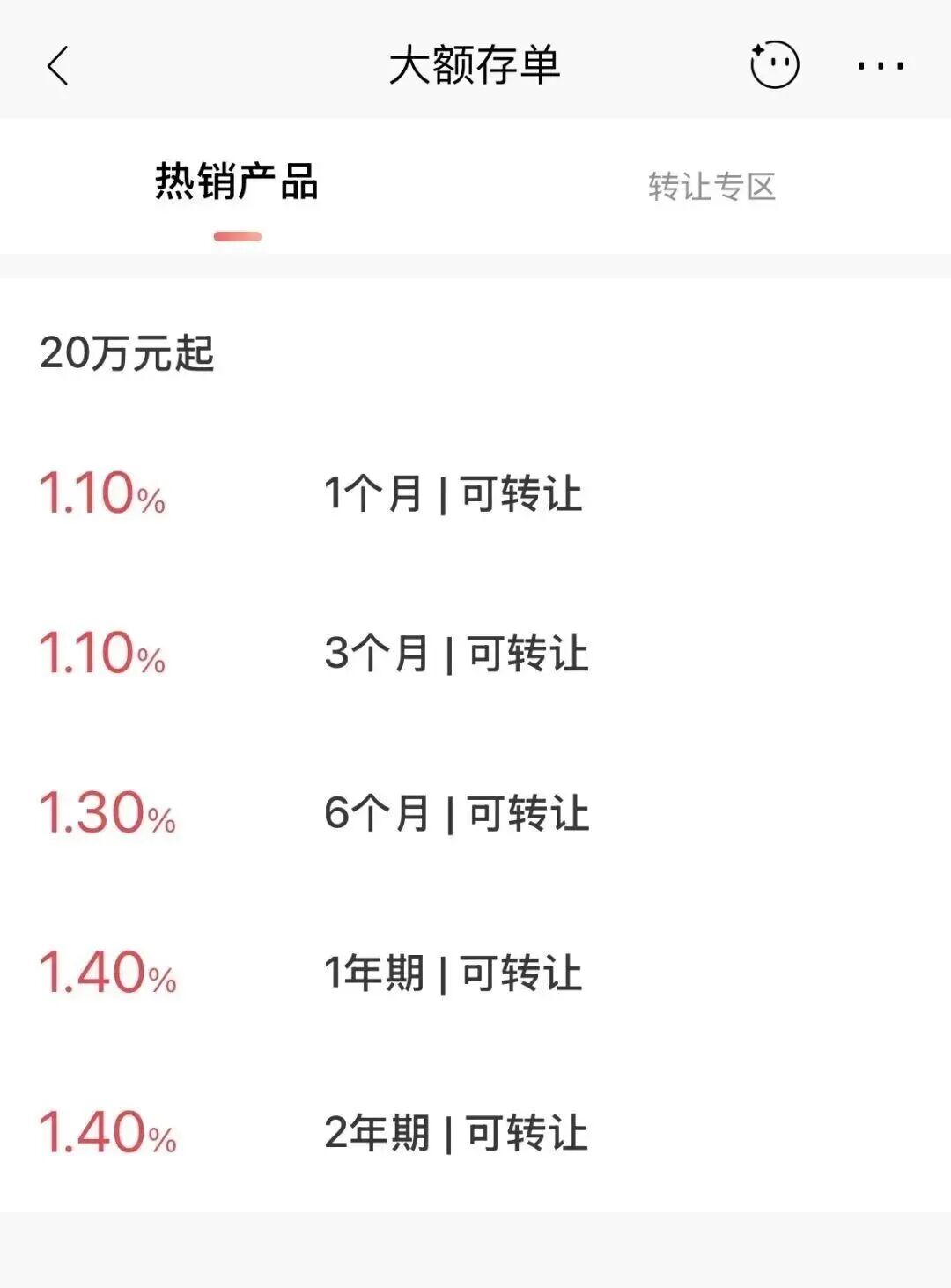Select the 热销产品 tab
The width and height of the screenshot is (951, 1288).
point(237,183)
